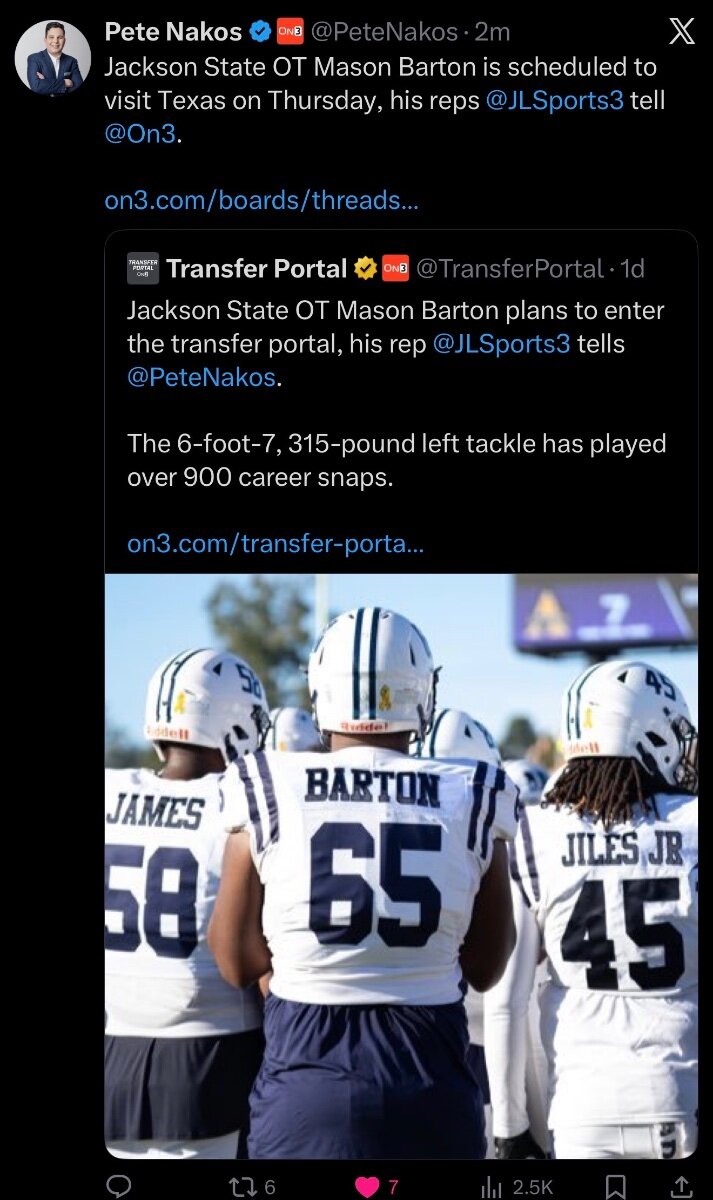View the tweet's analytics
This screenshot has height=1200, width=713.
[x=492, y=1186]
